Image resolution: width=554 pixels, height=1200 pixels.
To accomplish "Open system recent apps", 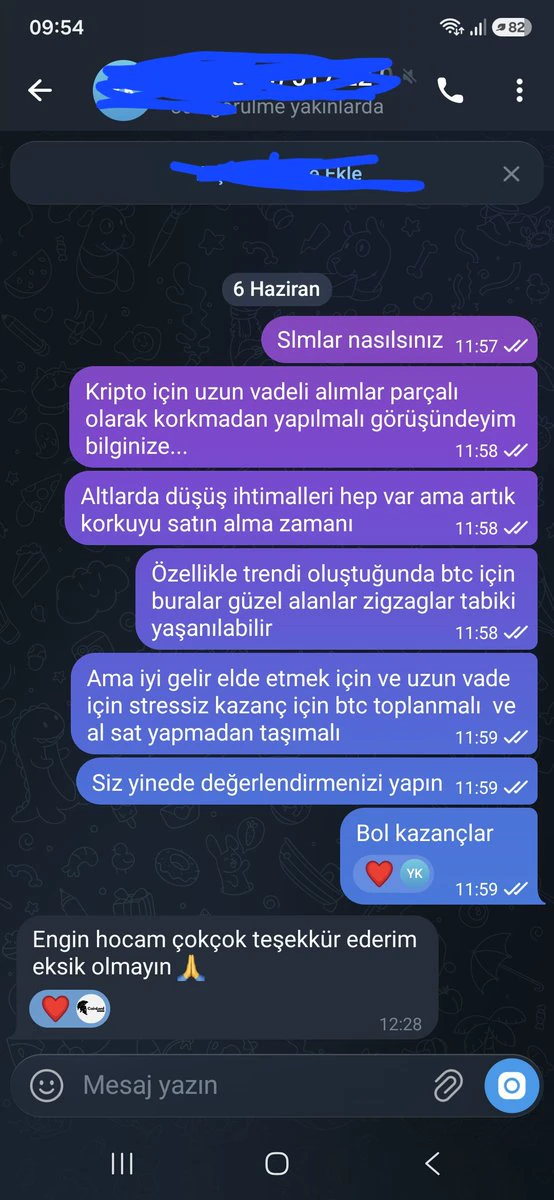I will coord(121,1162).
